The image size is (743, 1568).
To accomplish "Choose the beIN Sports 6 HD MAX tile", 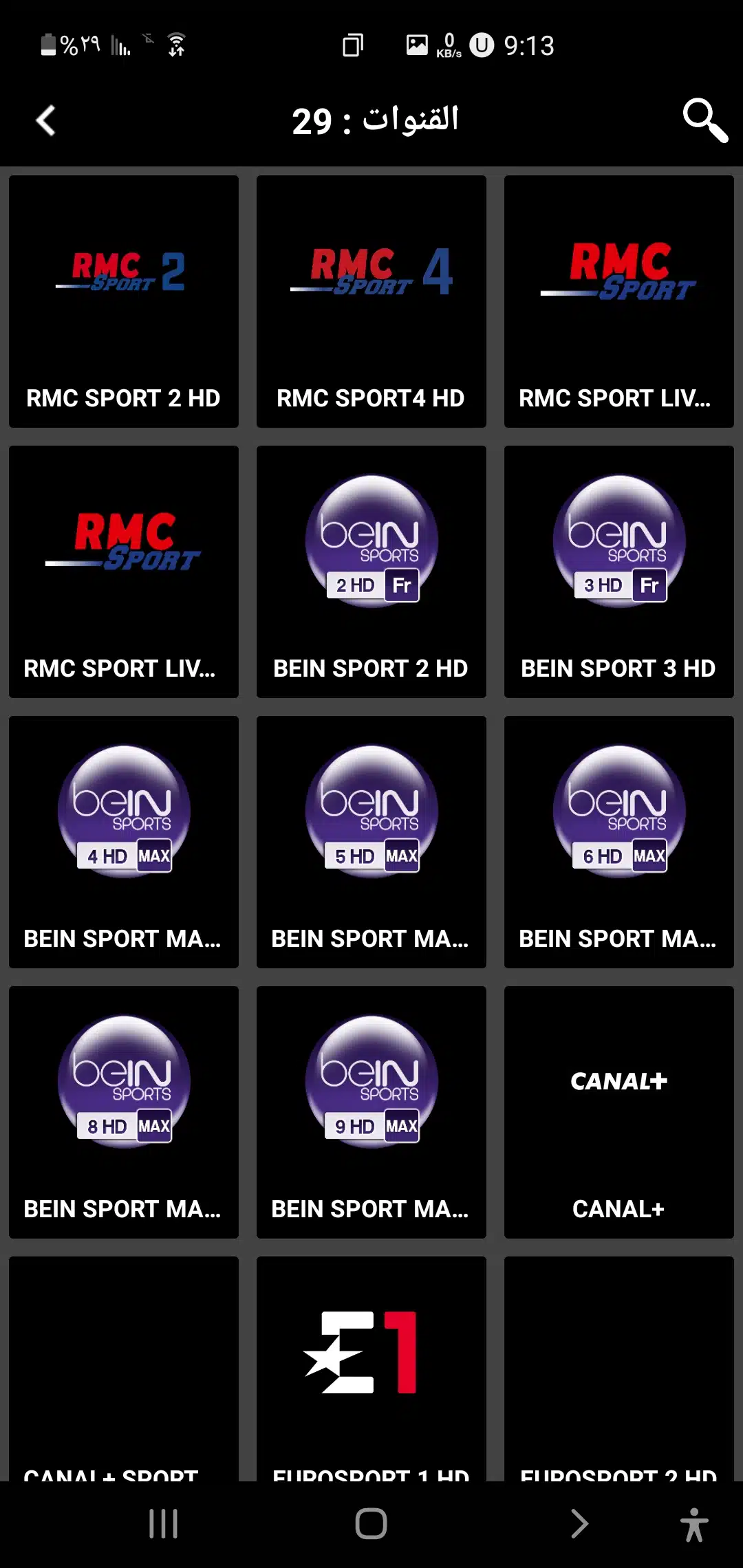I will click(619, 842).
